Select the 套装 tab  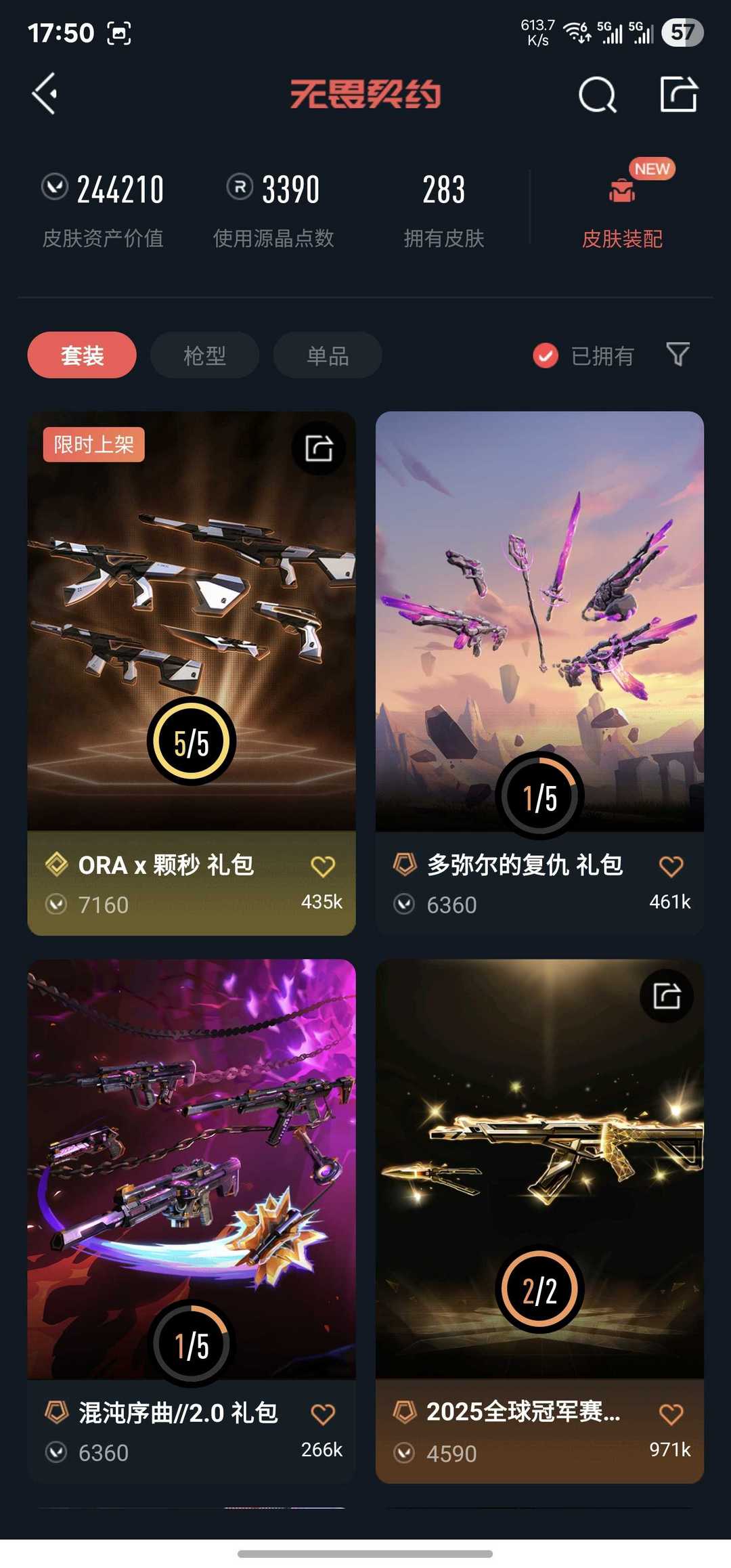[82, 355]
